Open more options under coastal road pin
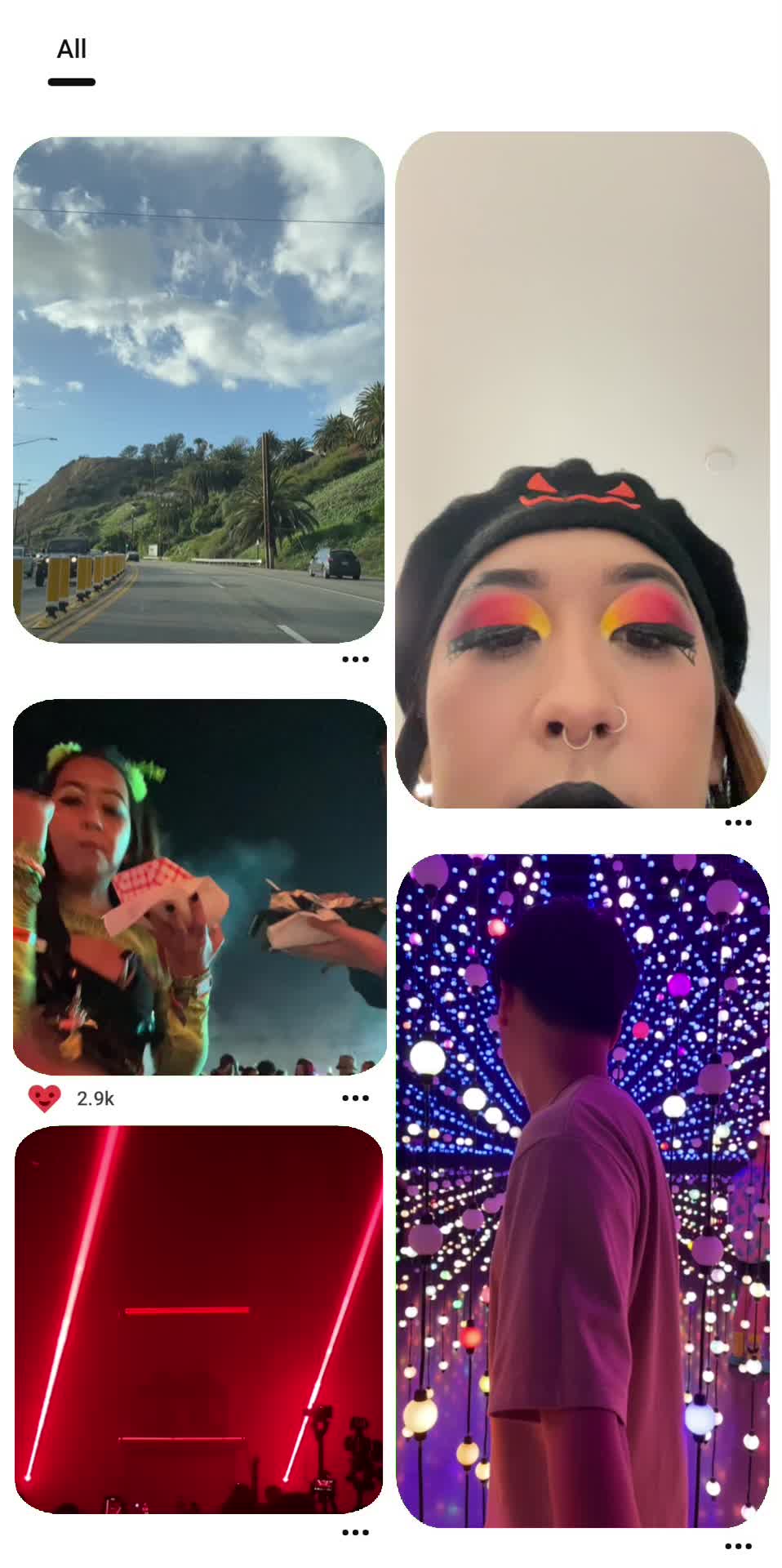 (x=355, y=659)
